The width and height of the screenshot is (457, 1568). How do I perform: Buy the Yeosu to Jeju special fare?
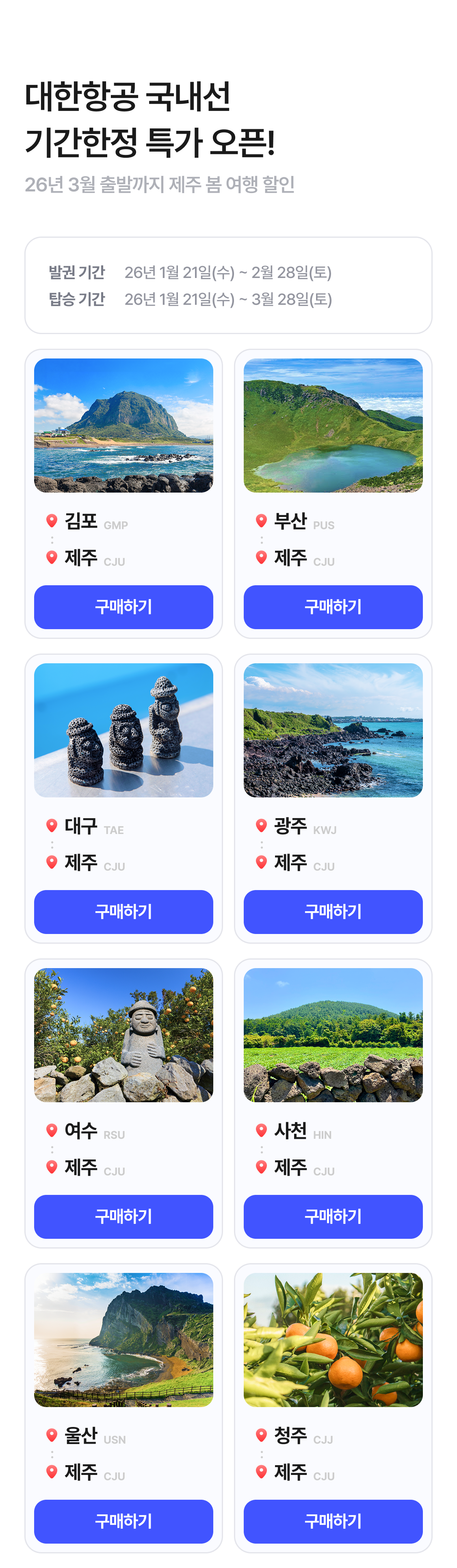tap(123, 1216)
